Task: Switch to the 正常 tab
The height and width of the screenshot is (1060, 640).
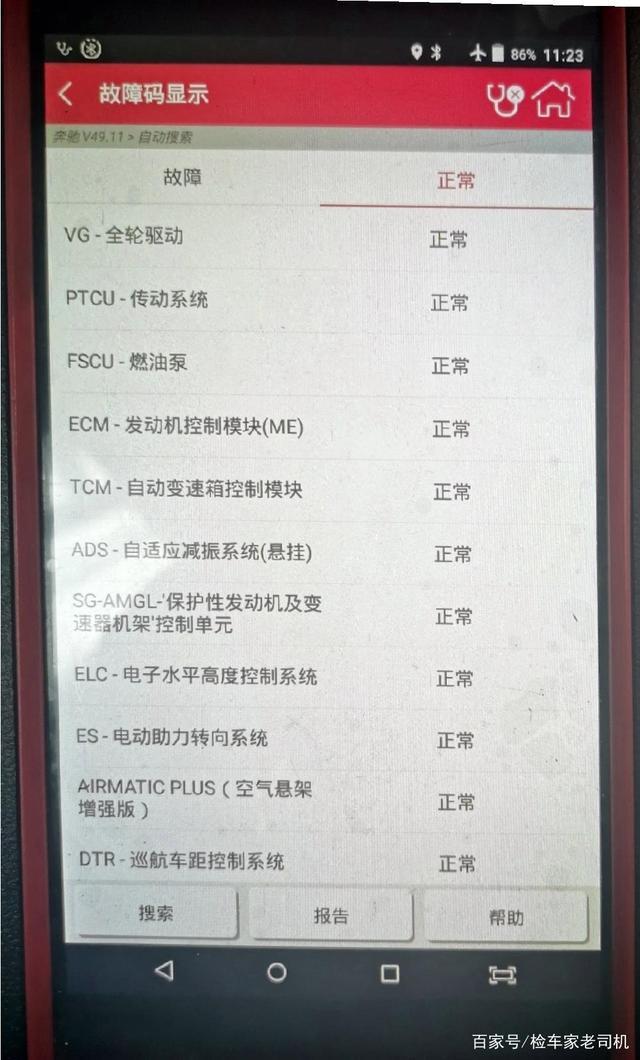Action: tap(456, 180)
